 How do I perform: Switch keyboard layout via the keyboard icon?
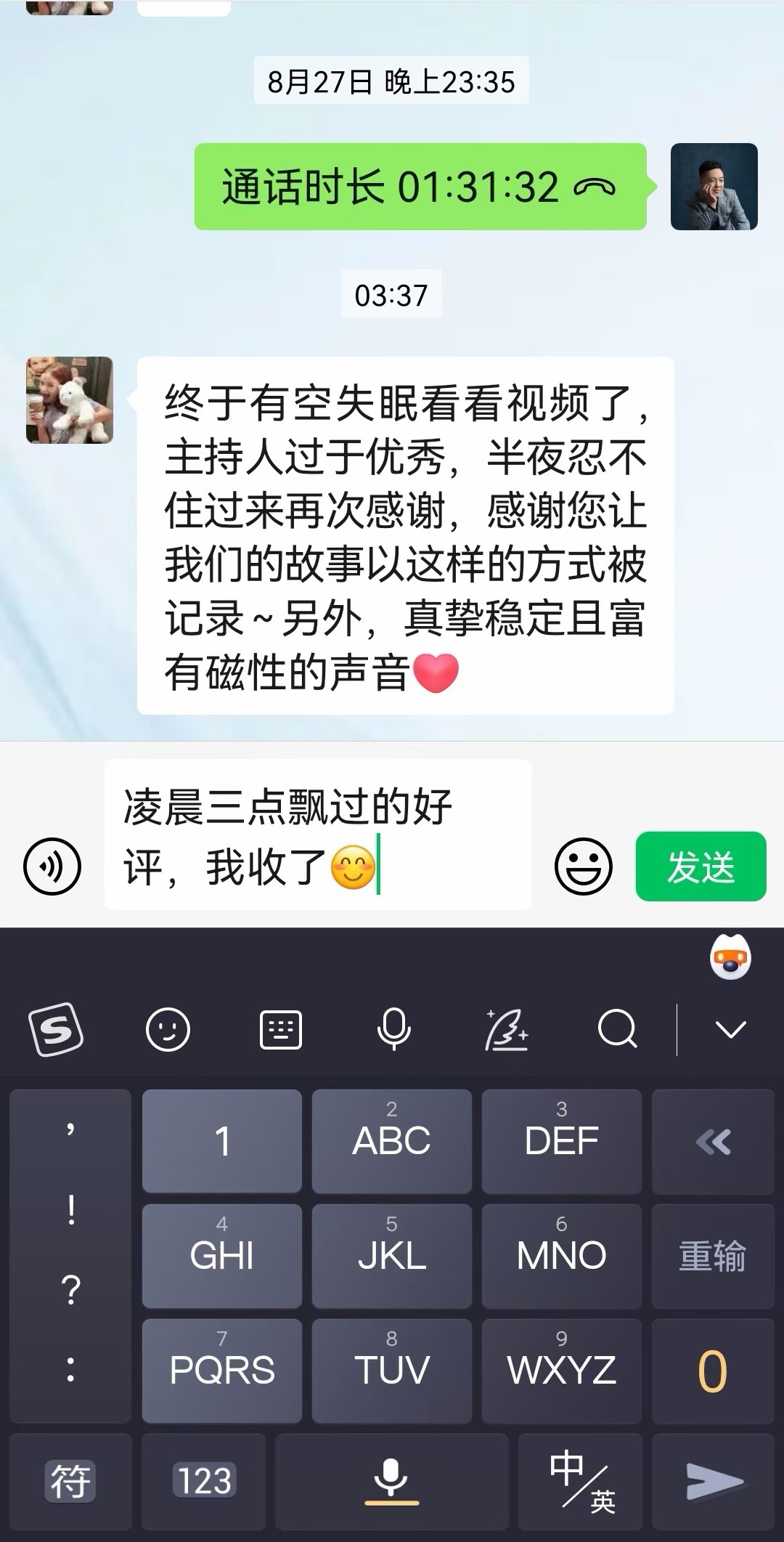pos(281,1029)
